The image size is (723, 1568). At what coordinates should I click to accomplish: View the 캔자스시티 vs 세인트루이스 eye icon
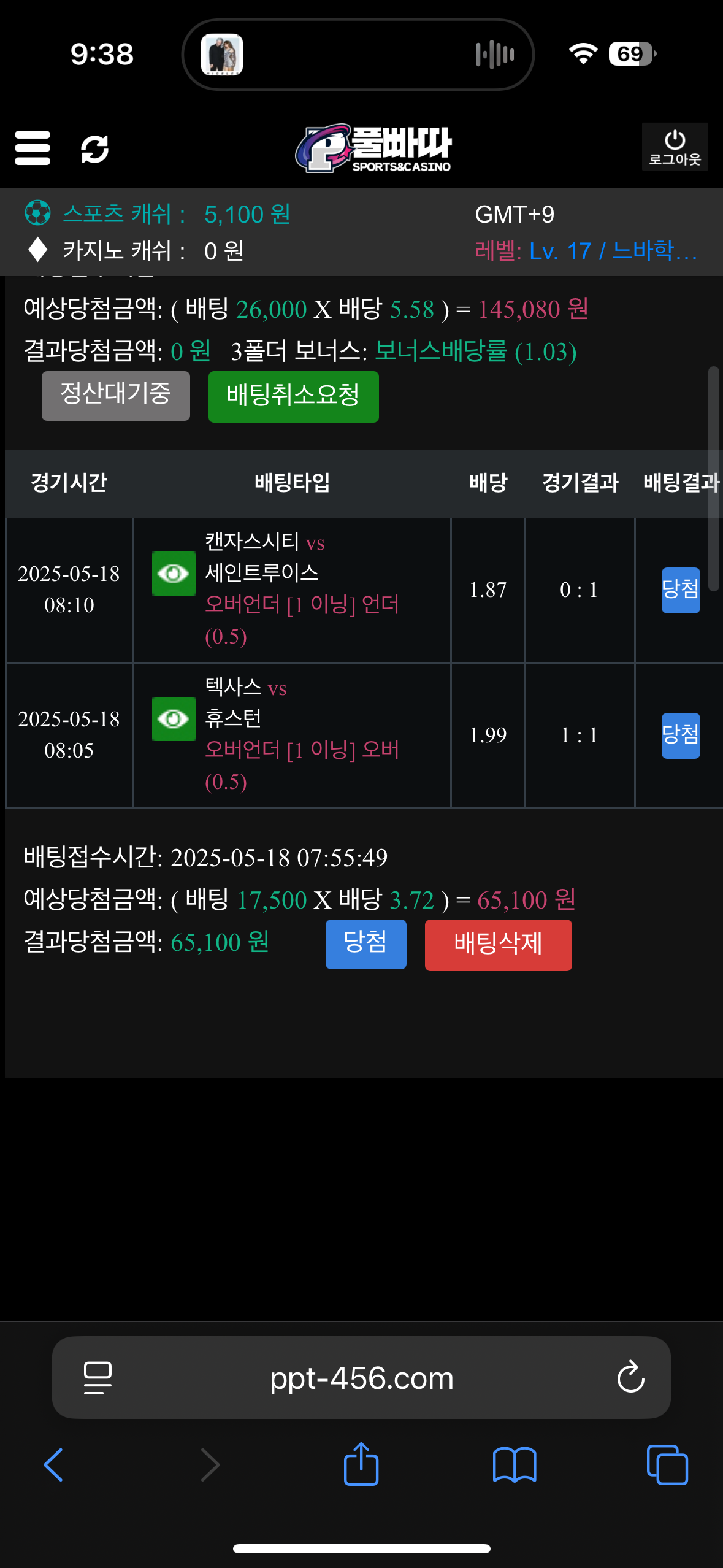point(174,574)
